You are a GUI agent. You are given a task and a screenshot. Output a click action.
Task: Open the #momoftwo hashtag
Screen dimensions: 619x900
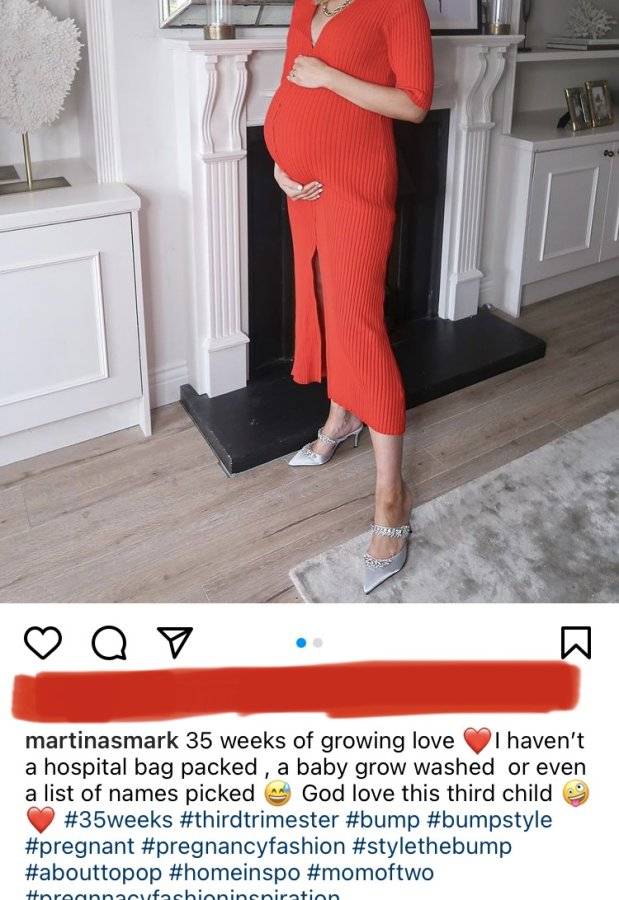[370, 872]
